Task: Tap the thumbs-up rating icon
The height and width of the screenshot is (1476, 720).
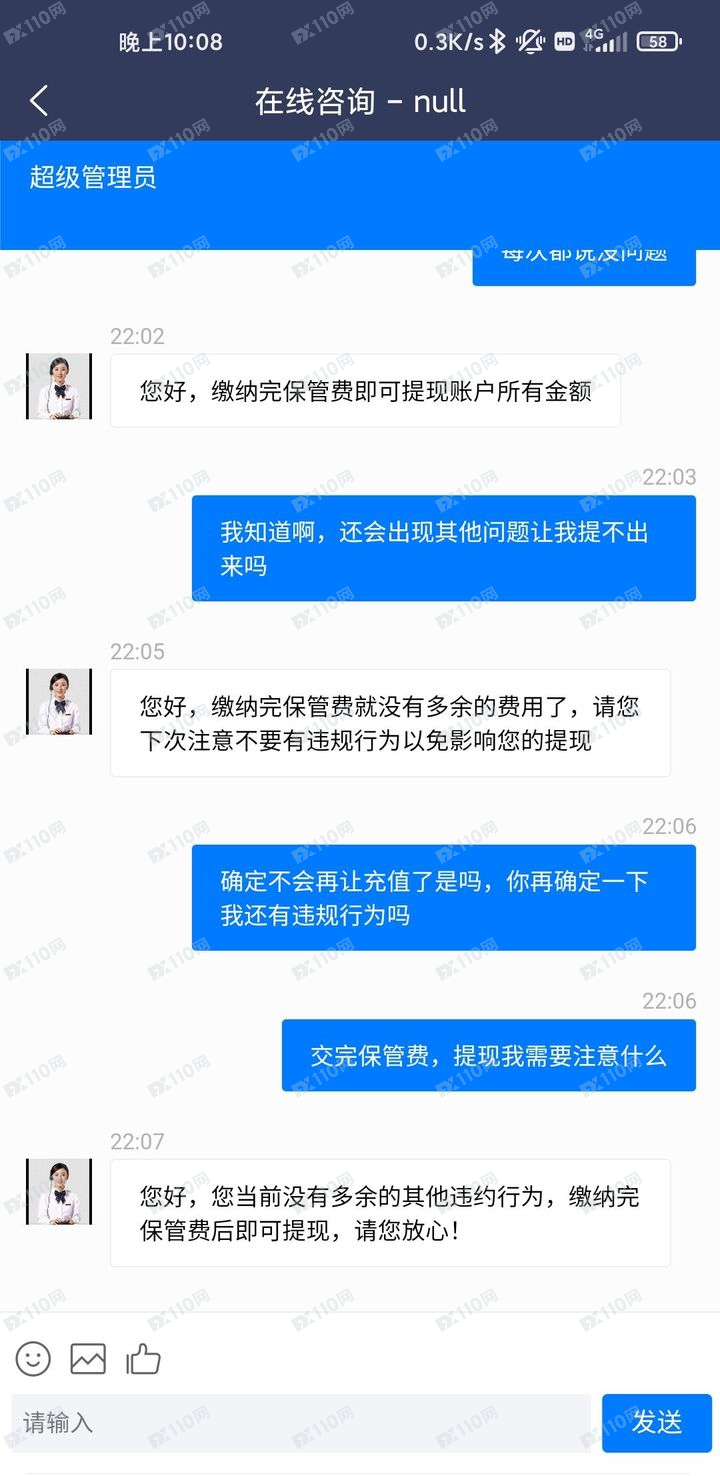Action: [143, 1358]
